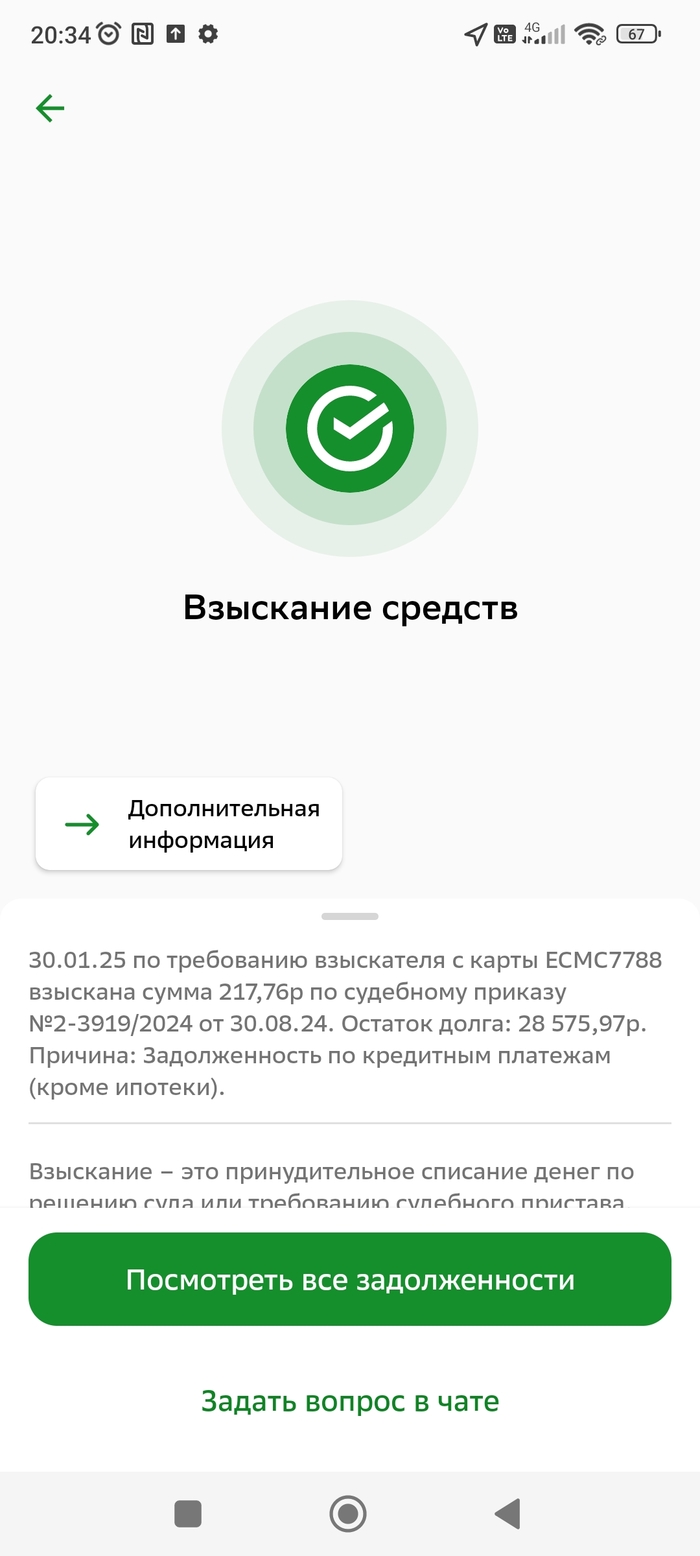
Task: Open Задать вопрос в чате
Action: (x=350, y=1401)
